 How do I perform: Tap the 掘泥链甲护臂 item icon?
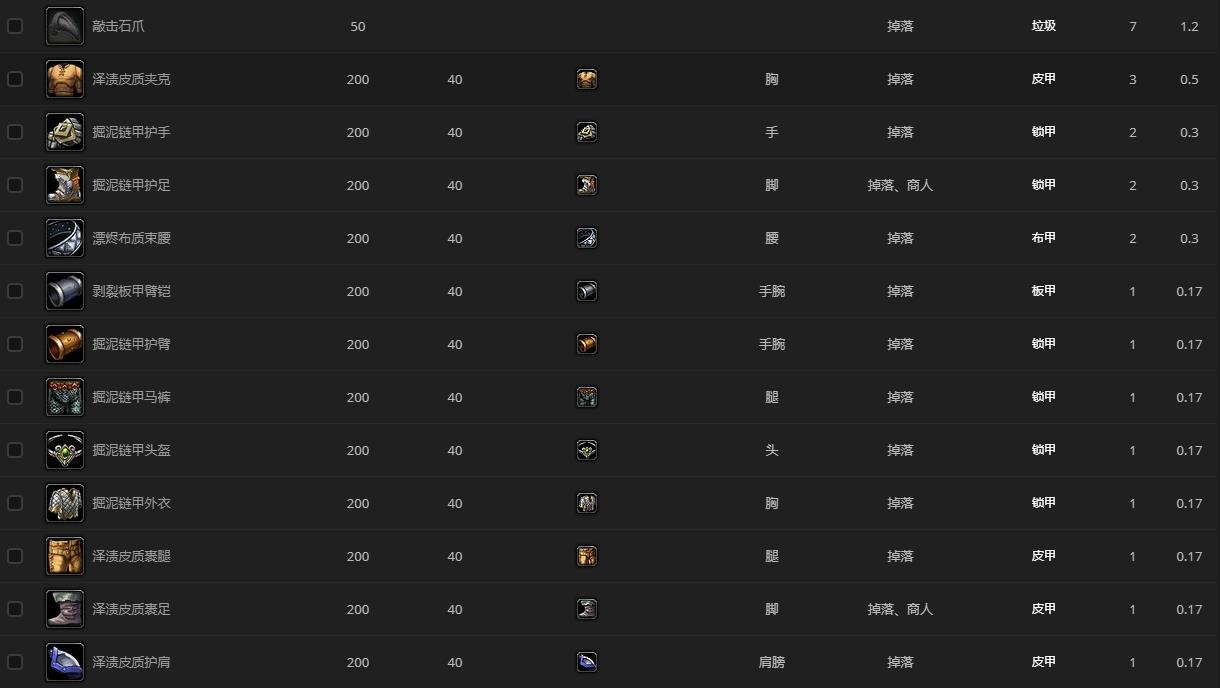coord(65,344)
